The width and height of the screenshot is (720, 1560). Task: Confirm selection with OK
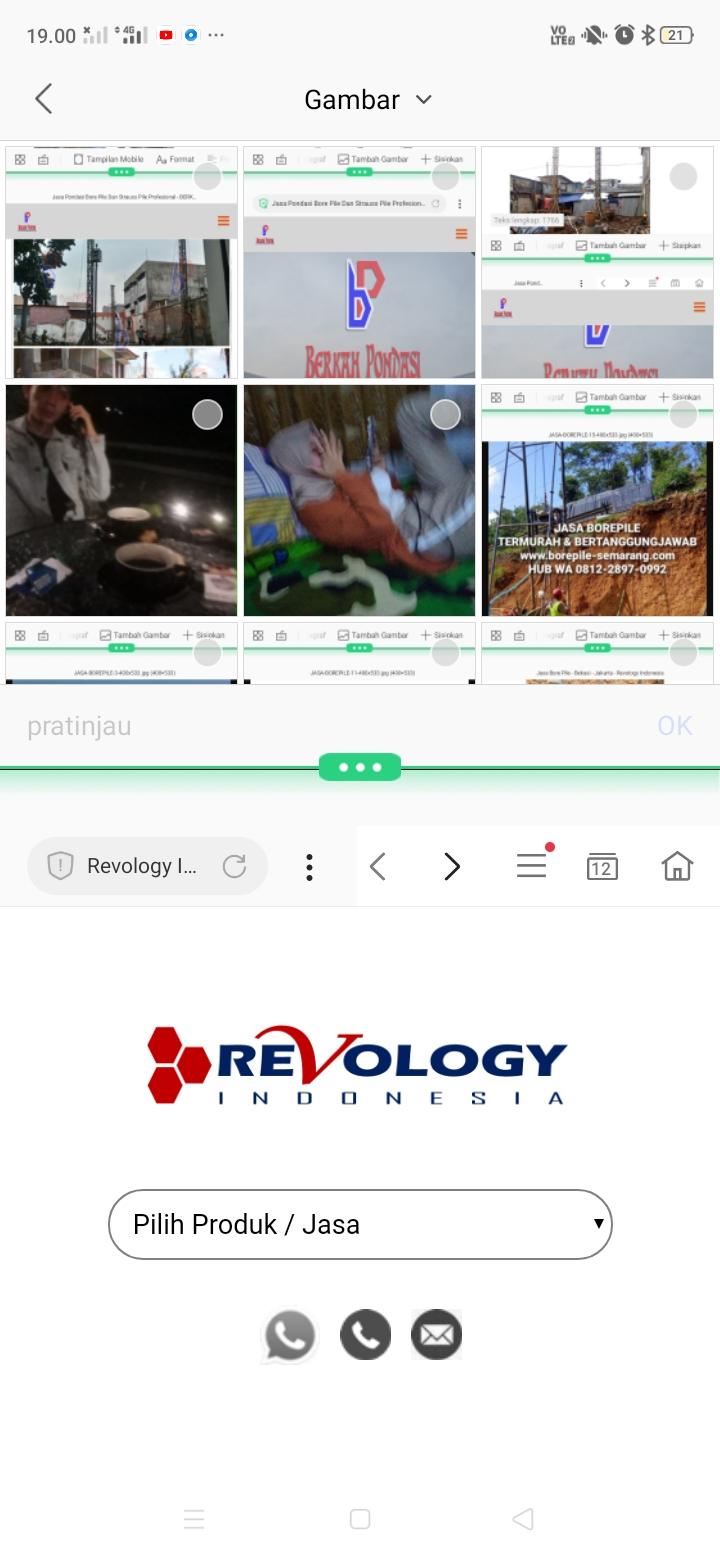pos(674,726)
